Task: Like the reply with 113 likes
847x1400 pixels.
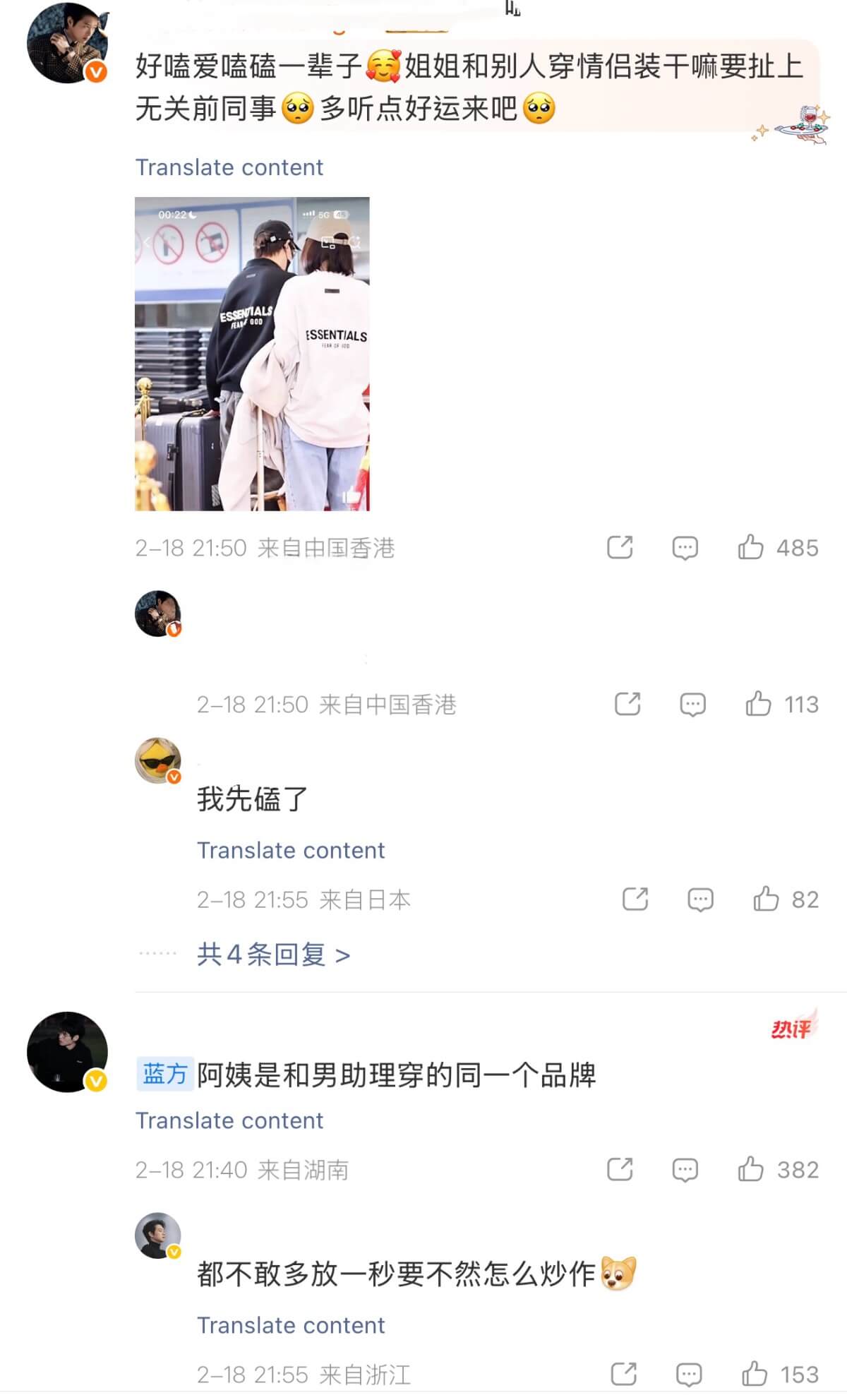Action: [x=758, y=704]
